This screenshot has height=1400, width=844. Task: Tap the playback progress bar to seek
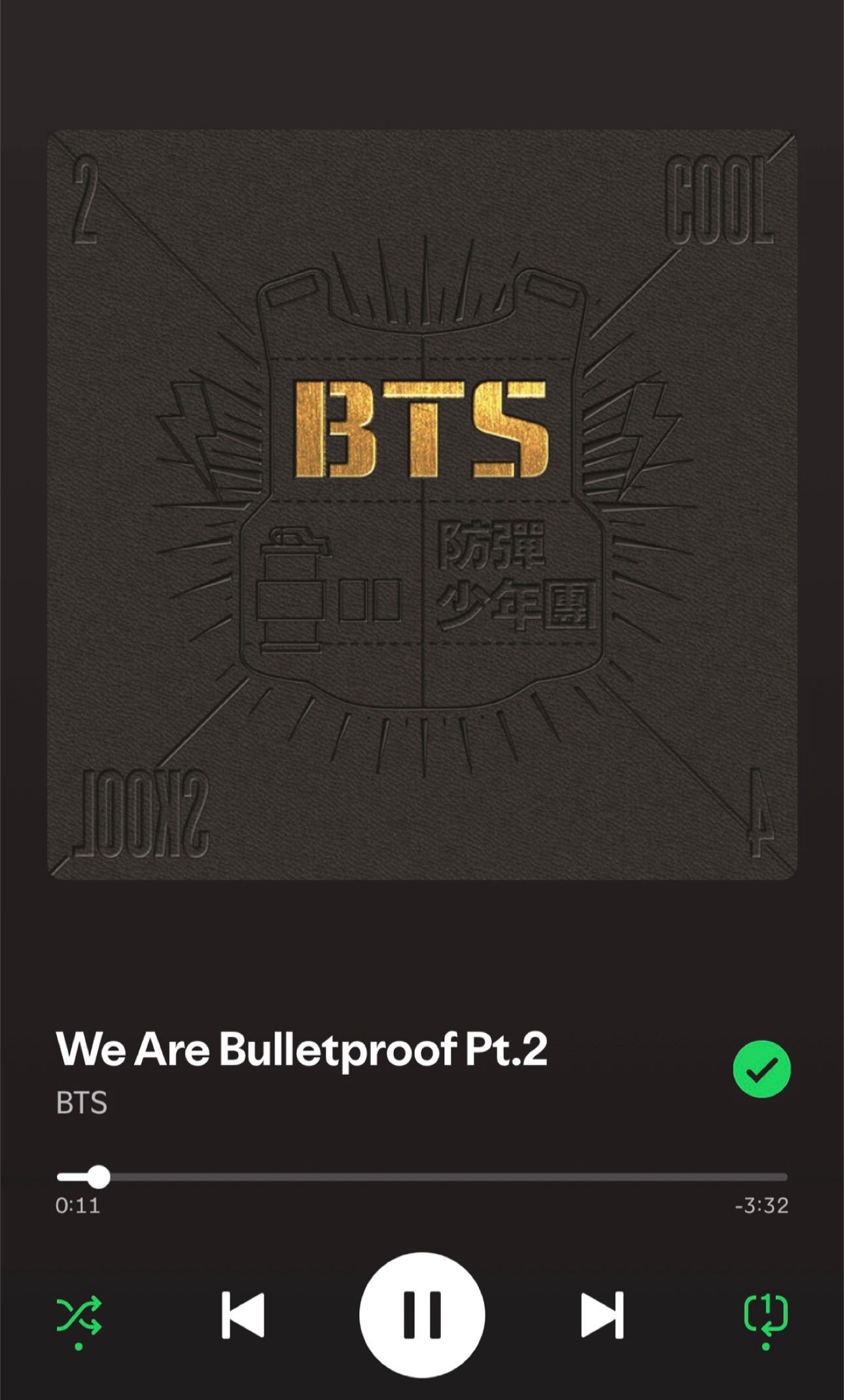(422, 1177)
